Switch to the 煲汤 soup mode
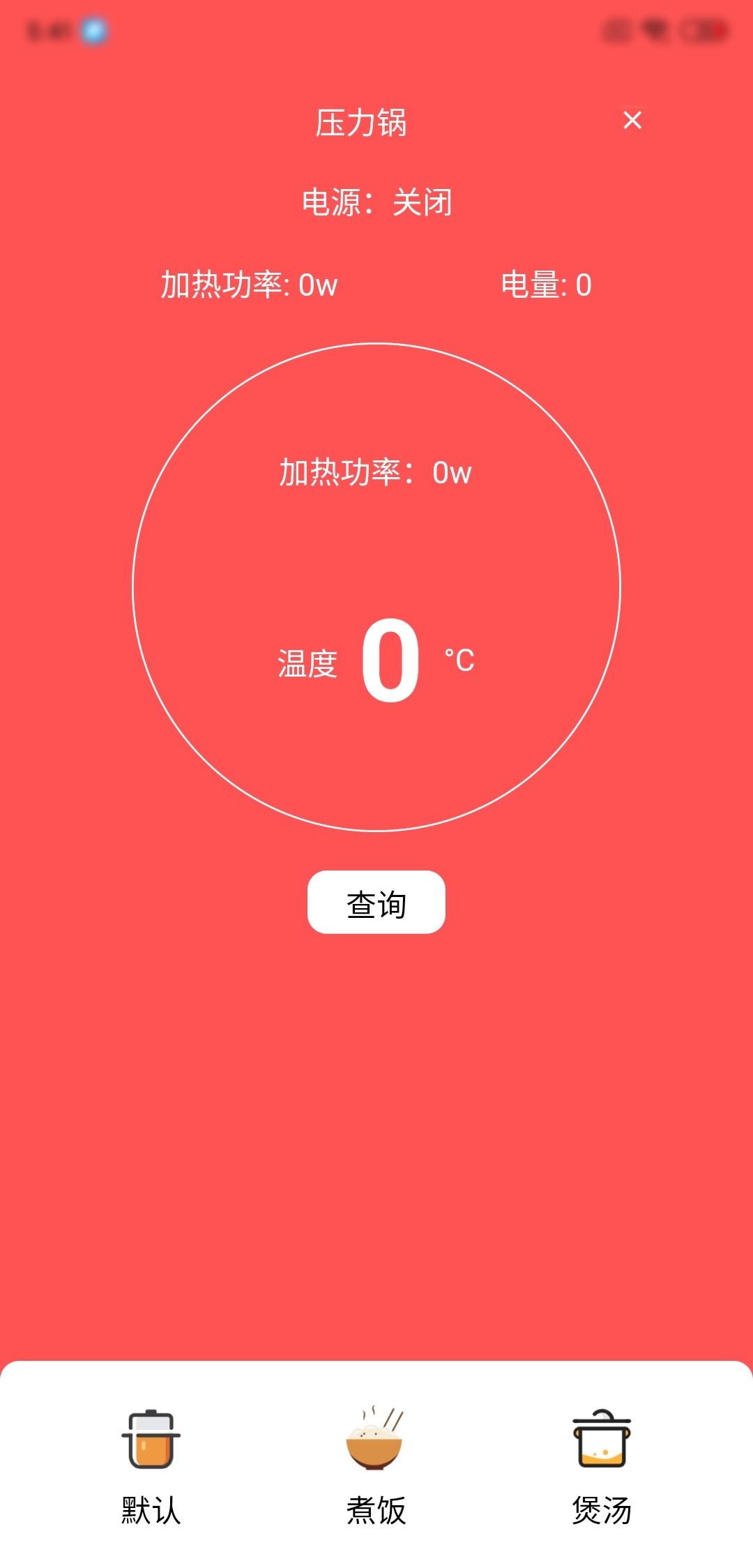 click(x=602, y=1465)
